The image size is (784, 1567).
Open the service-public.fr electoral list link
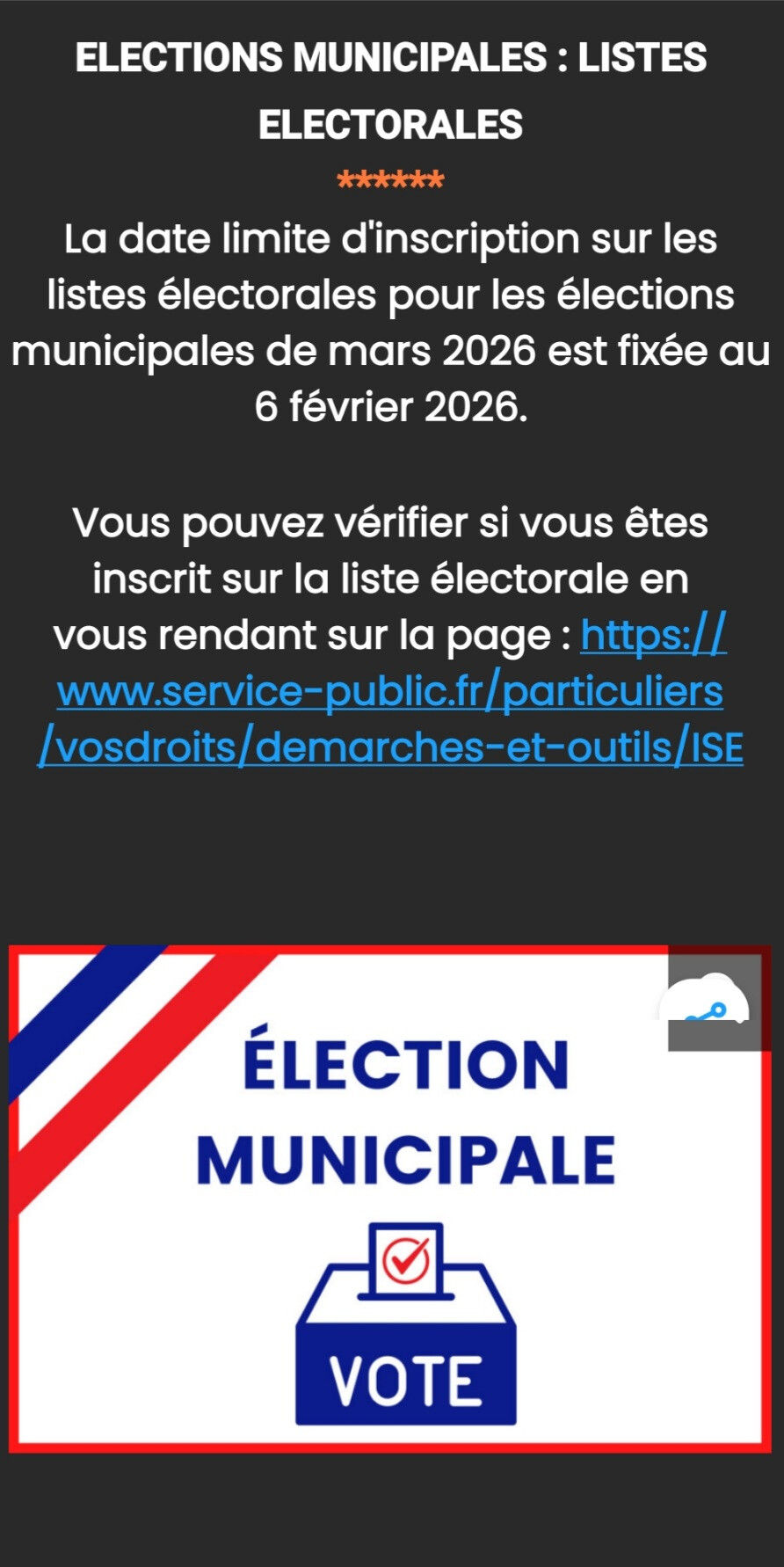click(390, 691)
